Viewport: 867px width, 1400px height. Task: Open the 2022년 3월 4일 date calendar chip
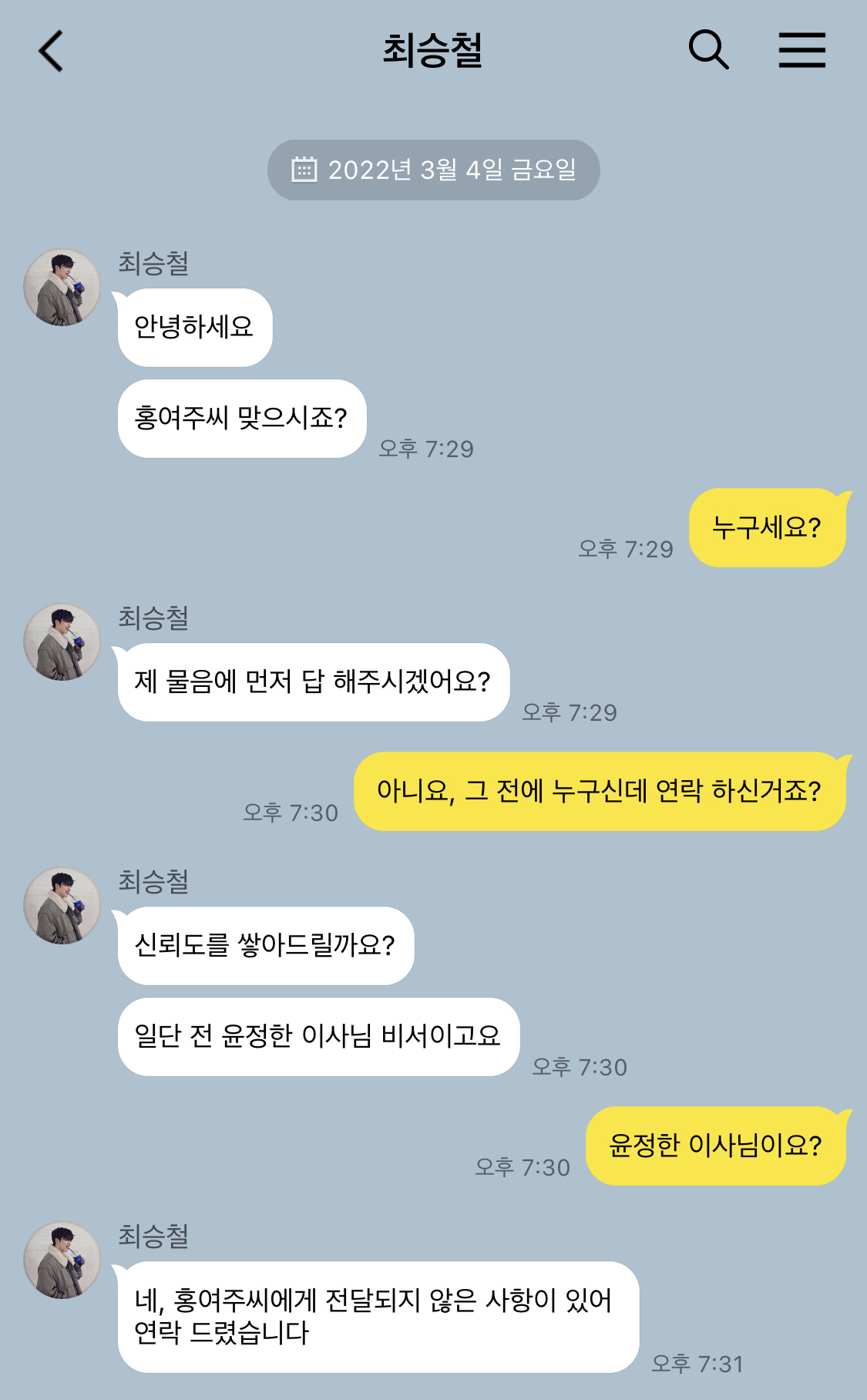point(433,170)
